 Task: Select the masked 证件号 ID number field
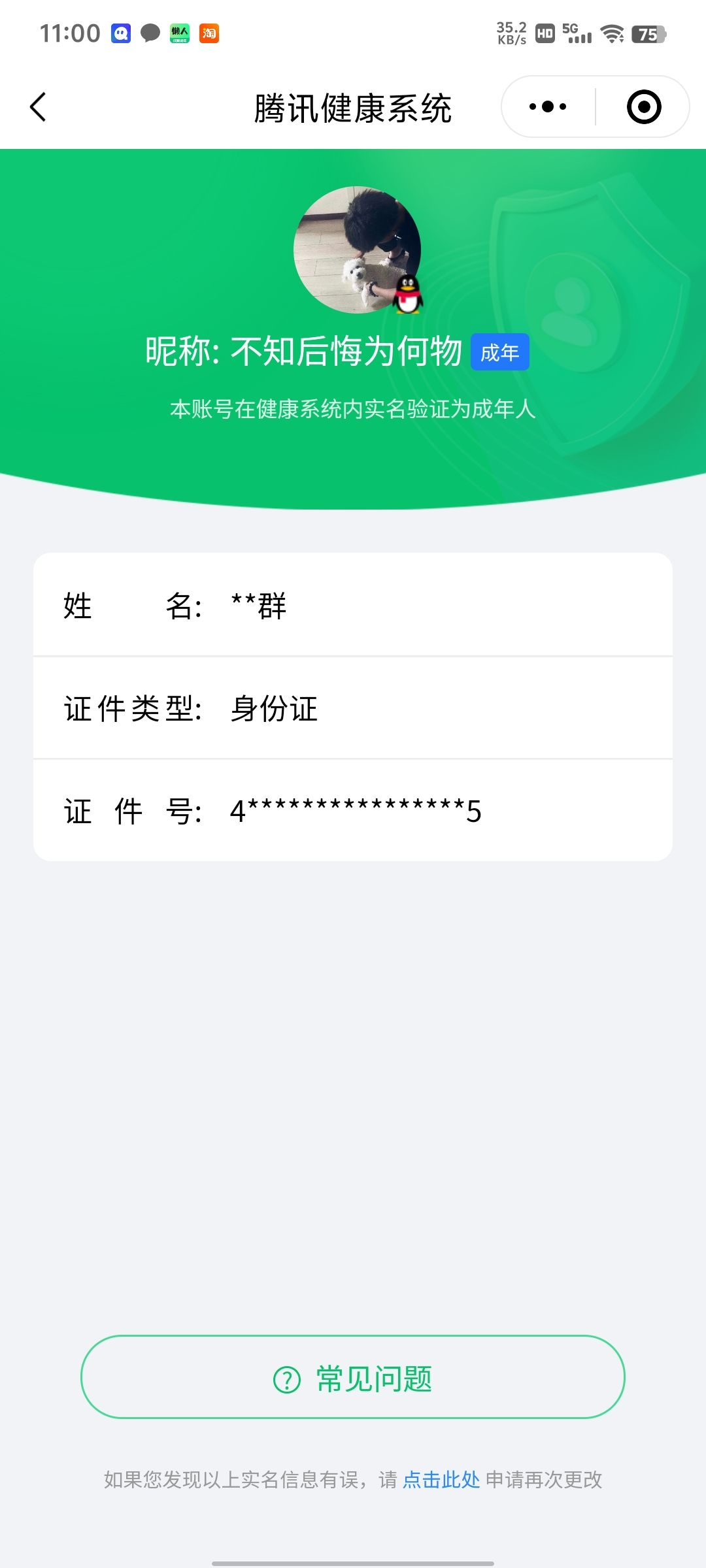pos(353,810)
